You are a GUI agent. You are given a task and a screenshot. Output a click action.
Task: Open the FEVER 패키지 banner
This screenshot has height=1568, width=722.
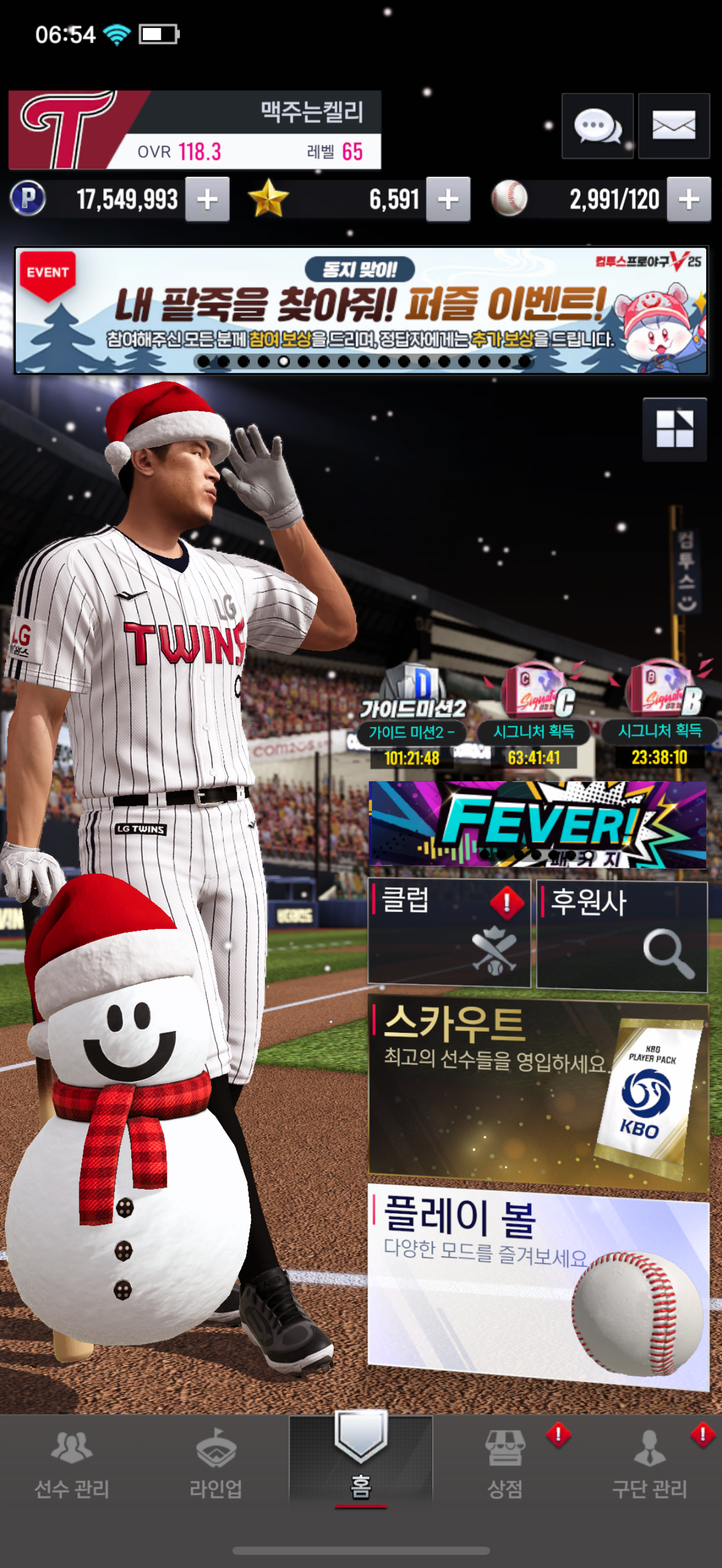click(538, 824)
